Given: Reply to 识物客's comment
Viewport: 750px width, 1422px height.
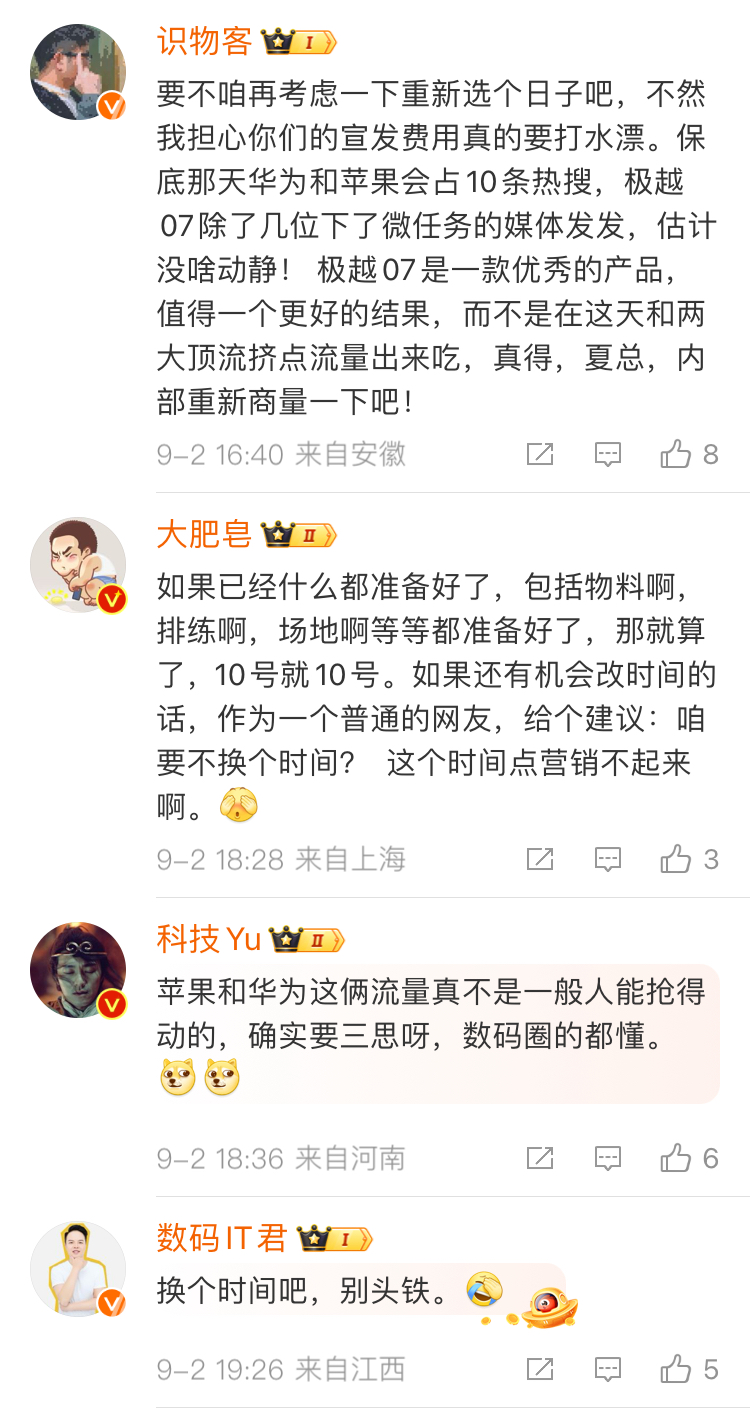Looking at the screenshot, I should click(608, 455).
